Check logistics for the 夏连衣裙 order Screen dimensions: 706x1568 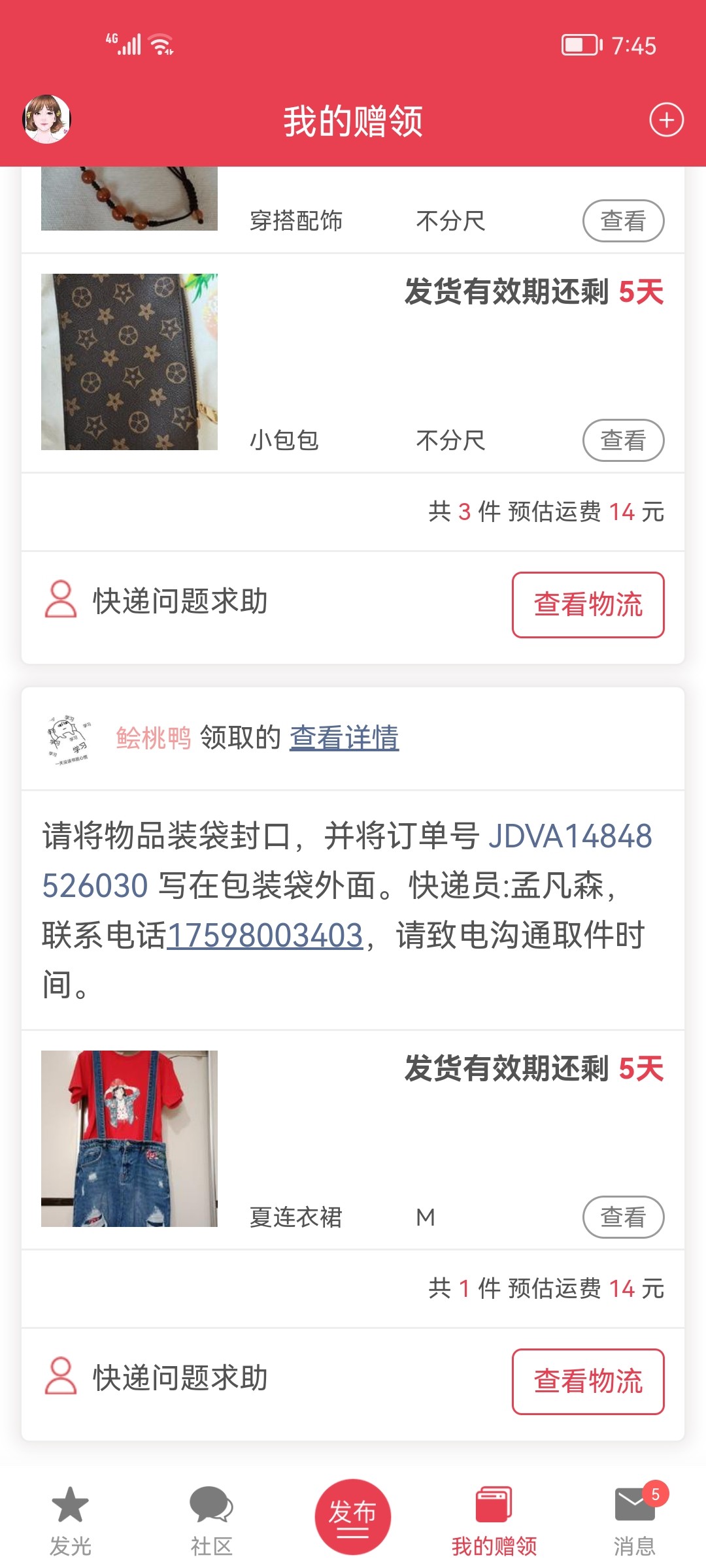(588, 1382)
